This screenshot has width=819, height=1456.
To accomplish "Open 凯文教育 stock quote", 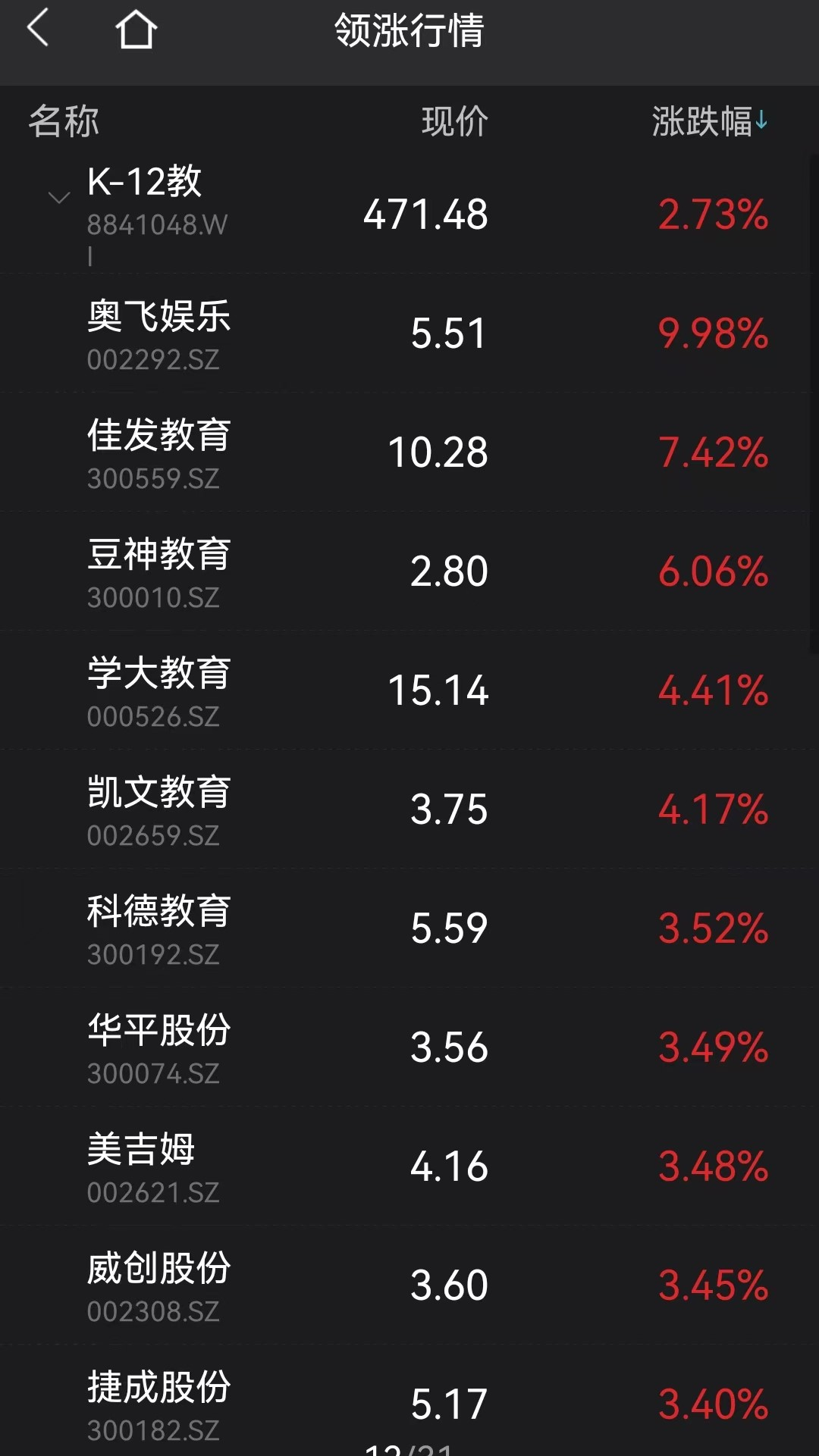I will [409, 809].
